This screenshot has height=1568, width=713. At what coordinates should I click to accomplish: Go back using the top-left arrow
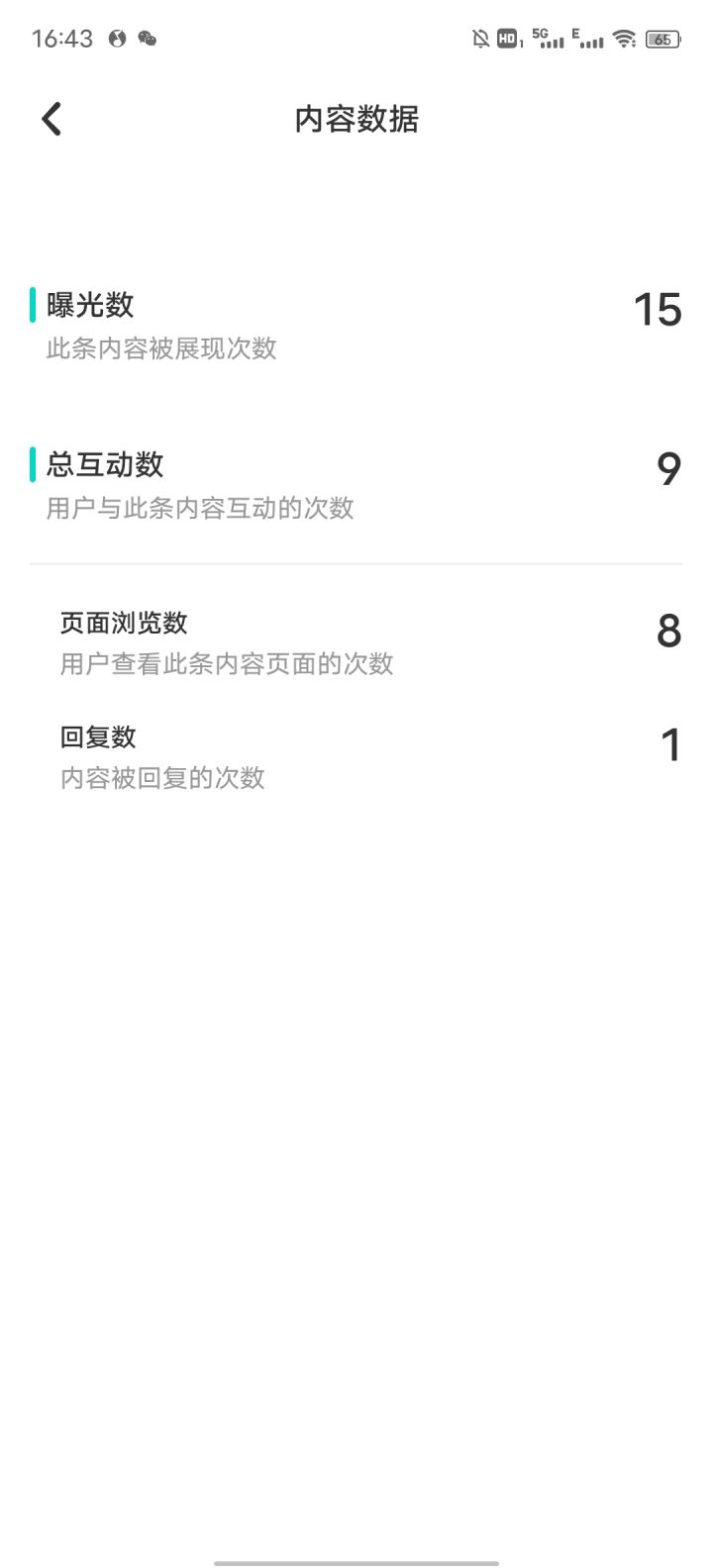pos(51,119)
